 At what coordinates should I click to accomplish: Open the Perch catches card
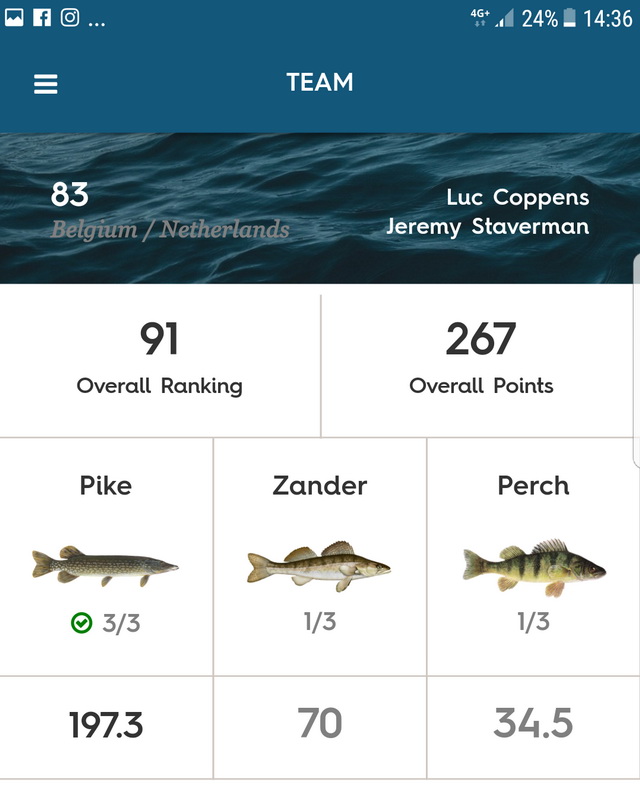[533, 556]
